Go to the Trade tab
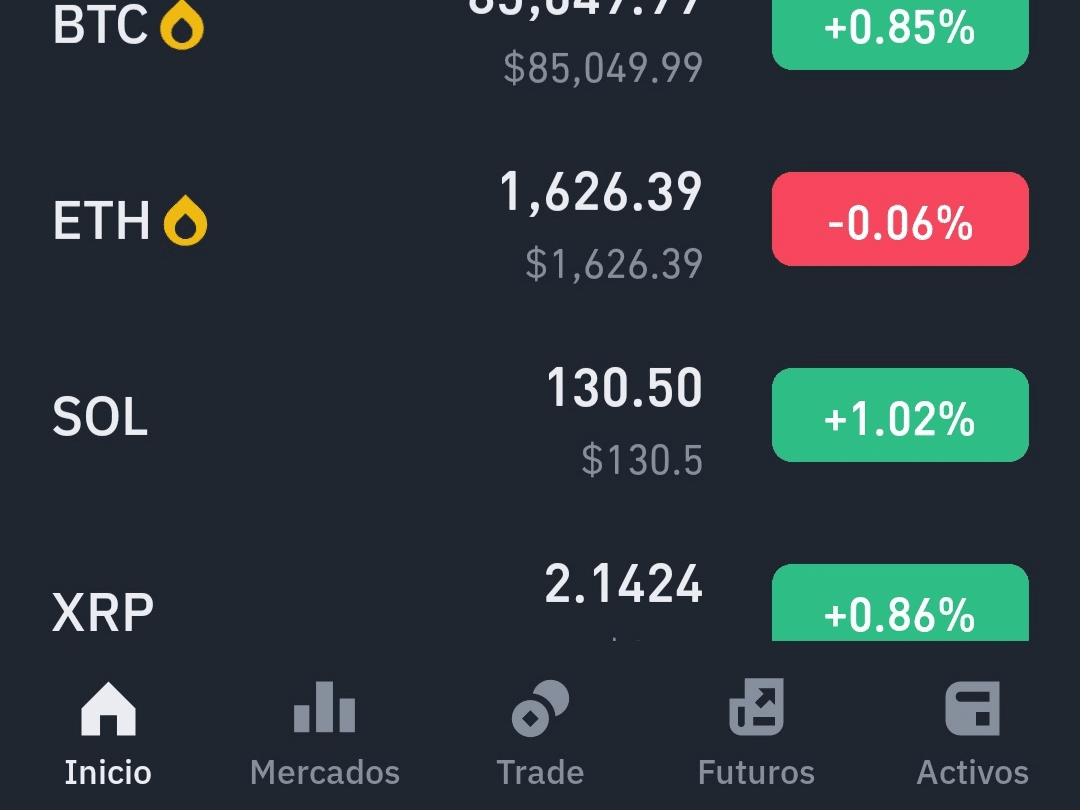 tap(540, 733)
